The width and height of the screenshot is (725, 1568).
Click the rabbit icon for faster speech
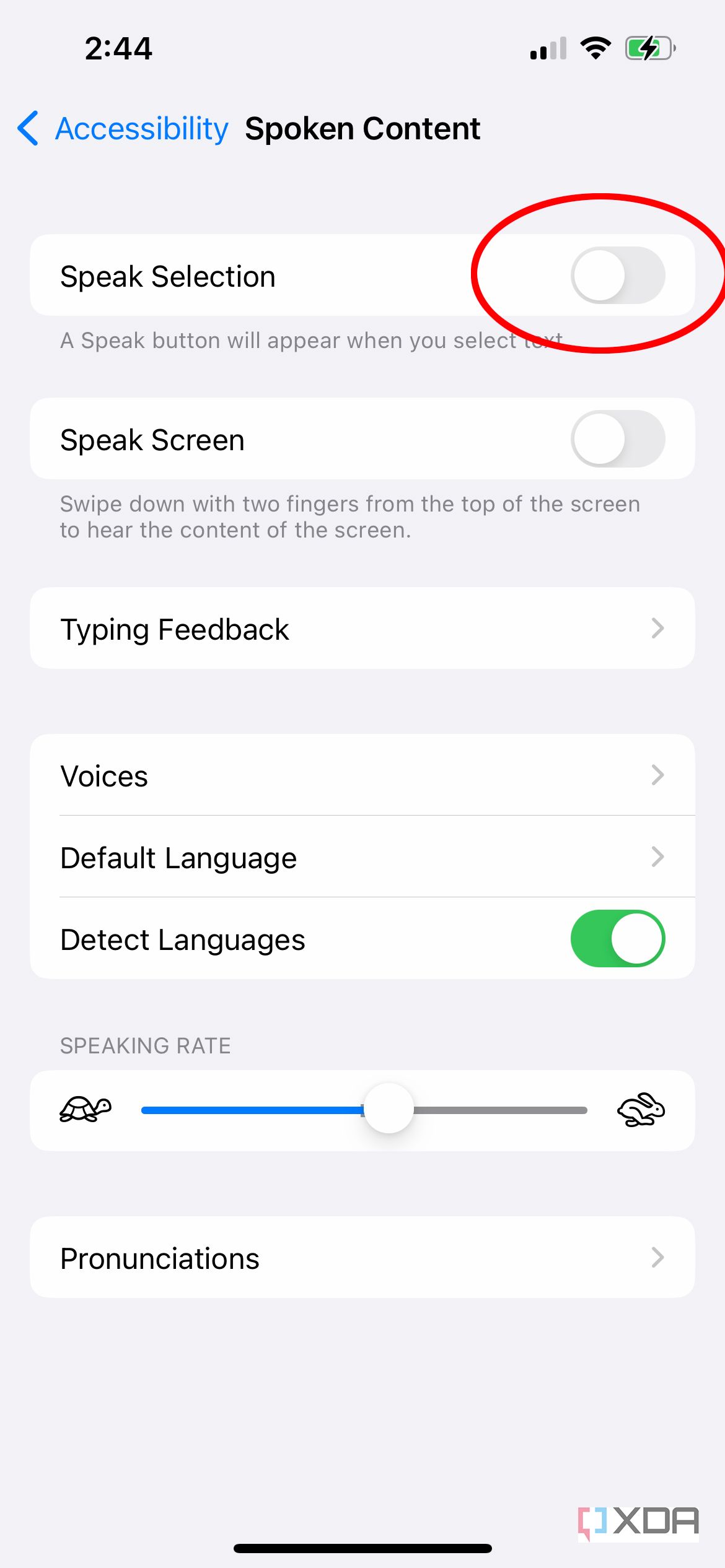pos(641,1110)
